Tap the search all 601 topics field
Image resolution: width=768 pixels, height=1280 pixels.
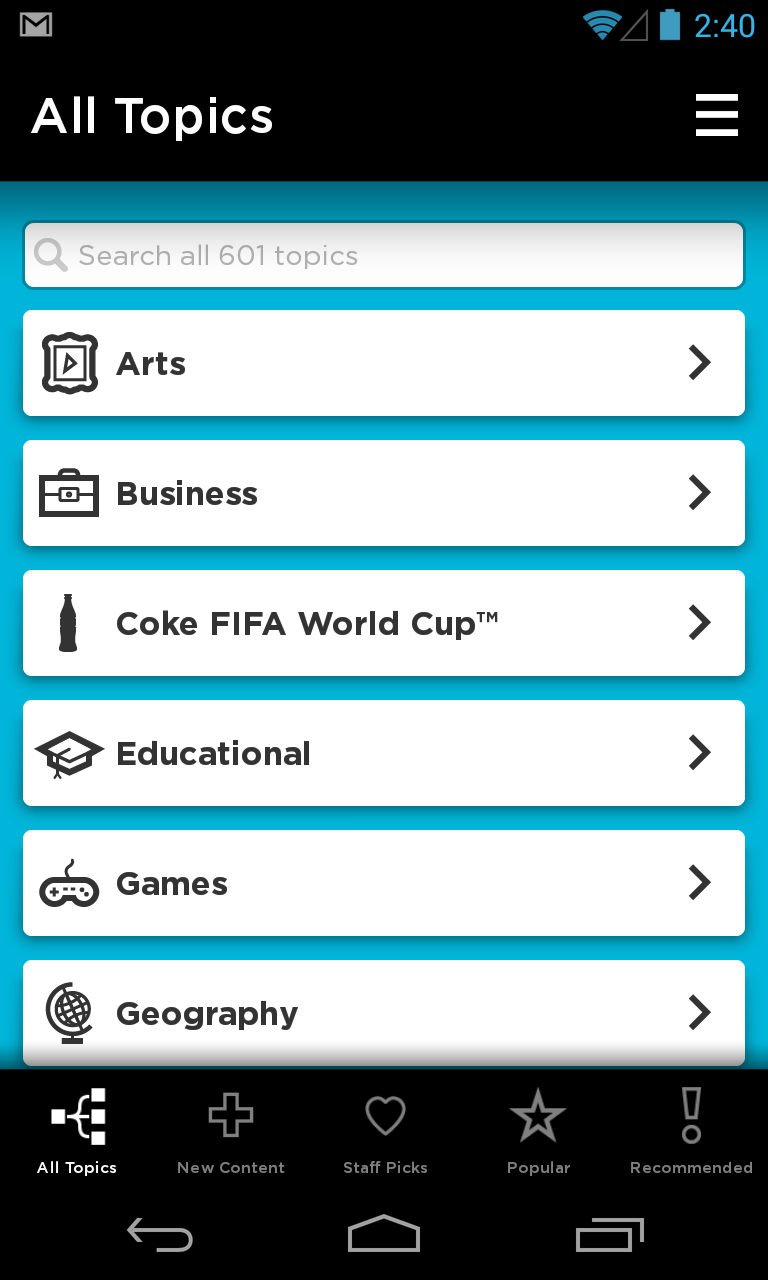click(384, 255)
